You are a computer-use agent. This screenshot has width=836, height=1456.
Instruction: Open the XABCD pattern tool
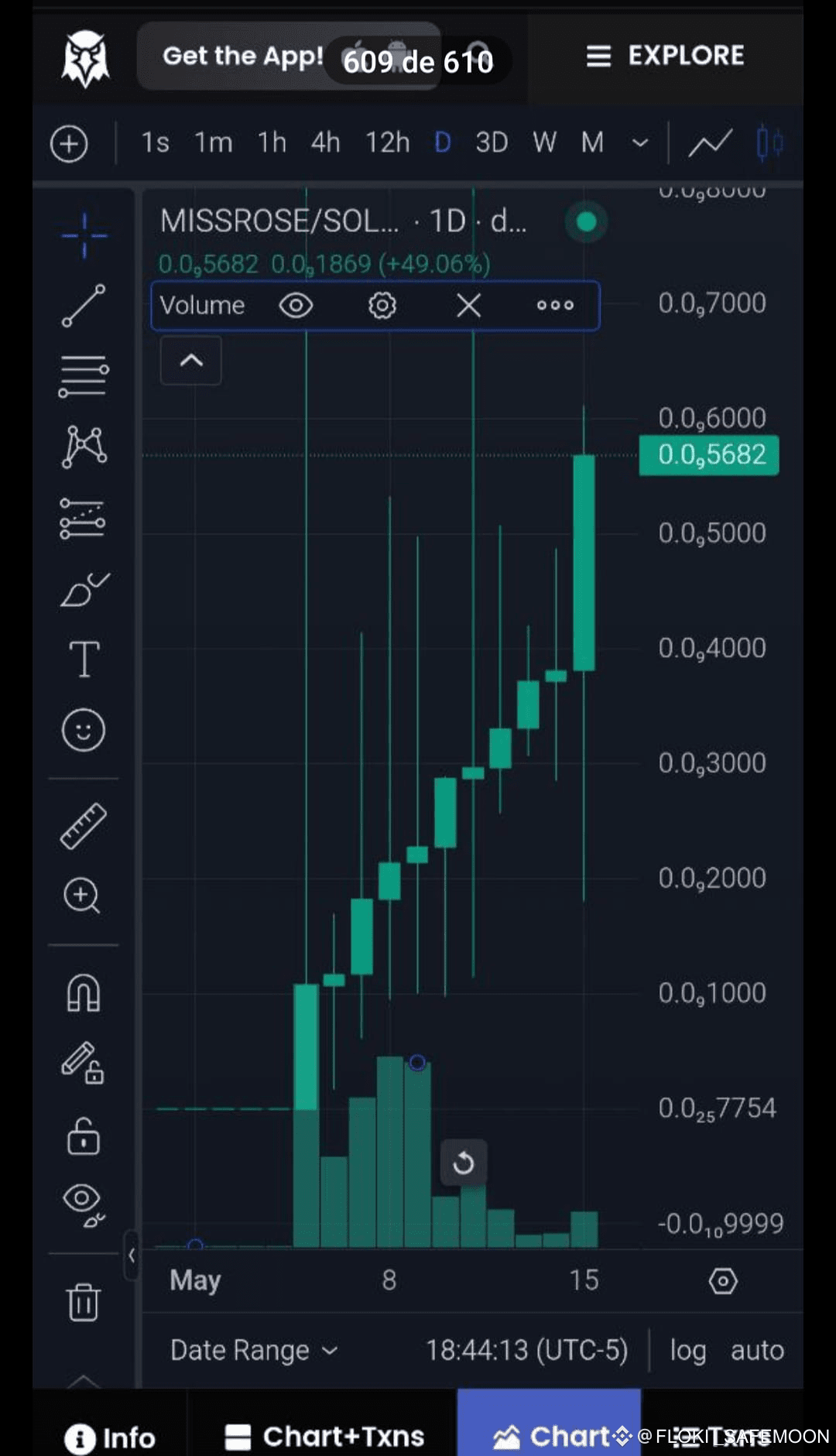pyautogui.click(x=83, y=446)
